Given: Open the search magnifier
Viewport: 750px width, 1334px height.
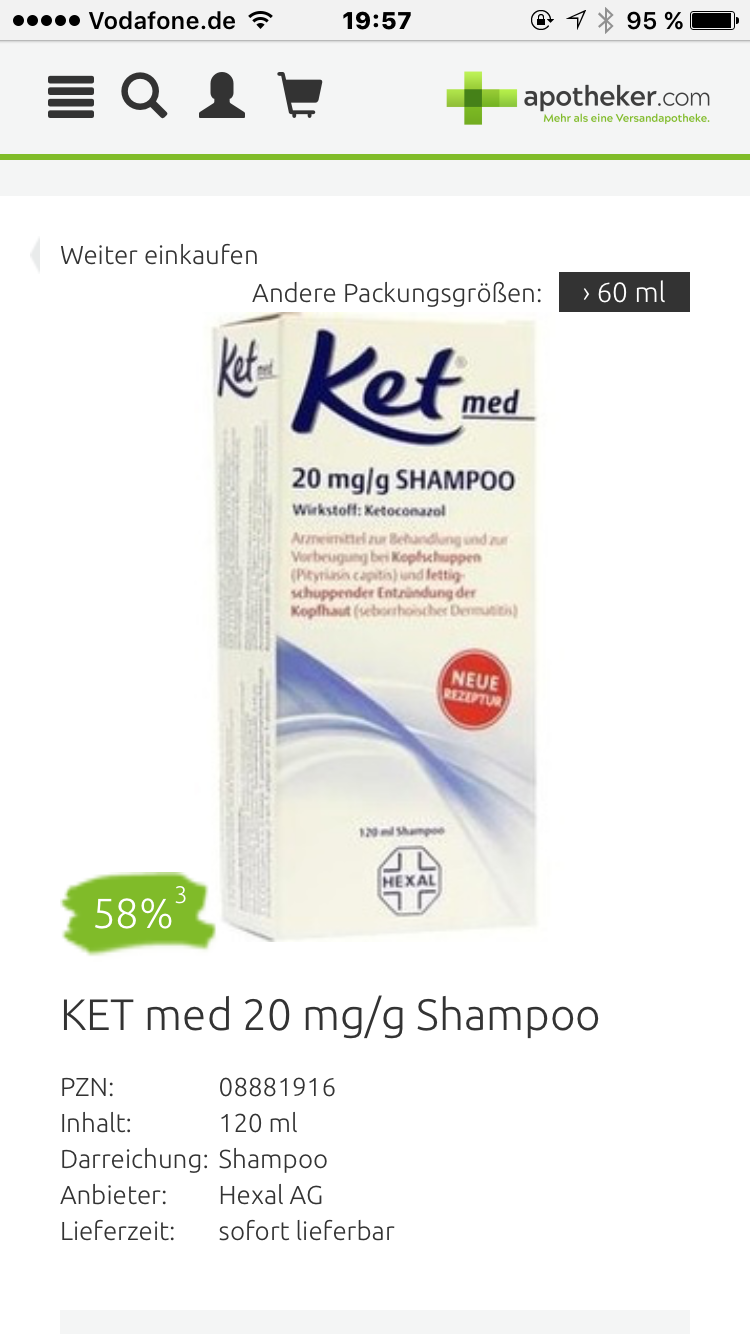Looking at the screenshot, I should coord(144,97).
